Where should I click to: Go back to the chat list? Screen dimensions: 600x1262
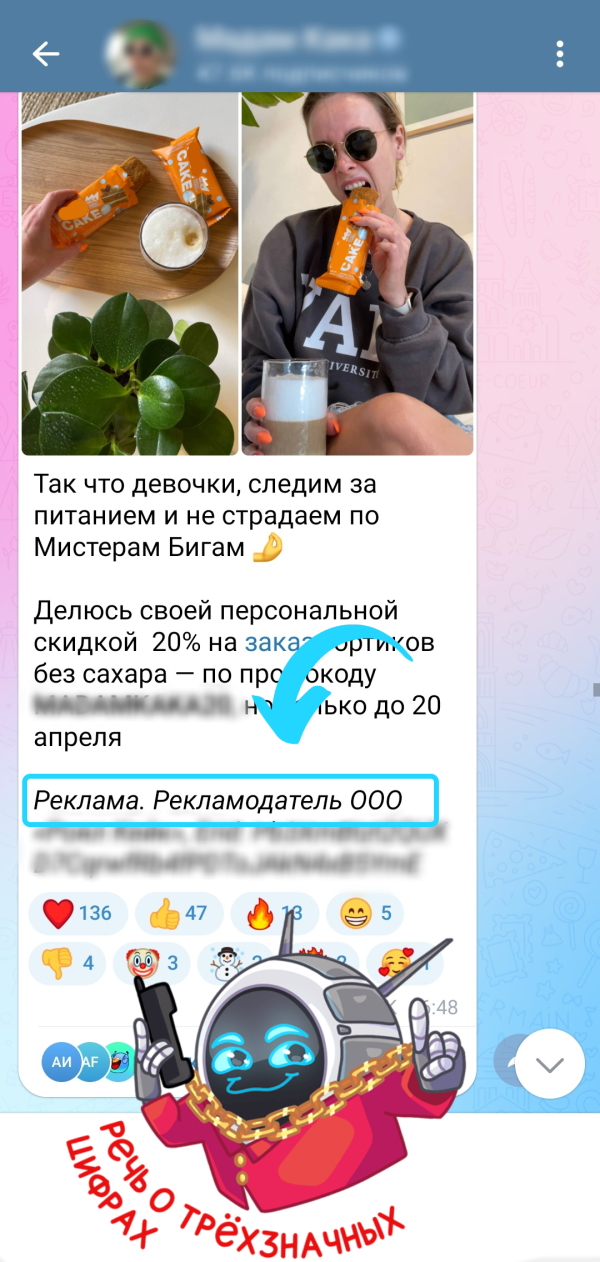pyautogui.click(x=45, y=53)
